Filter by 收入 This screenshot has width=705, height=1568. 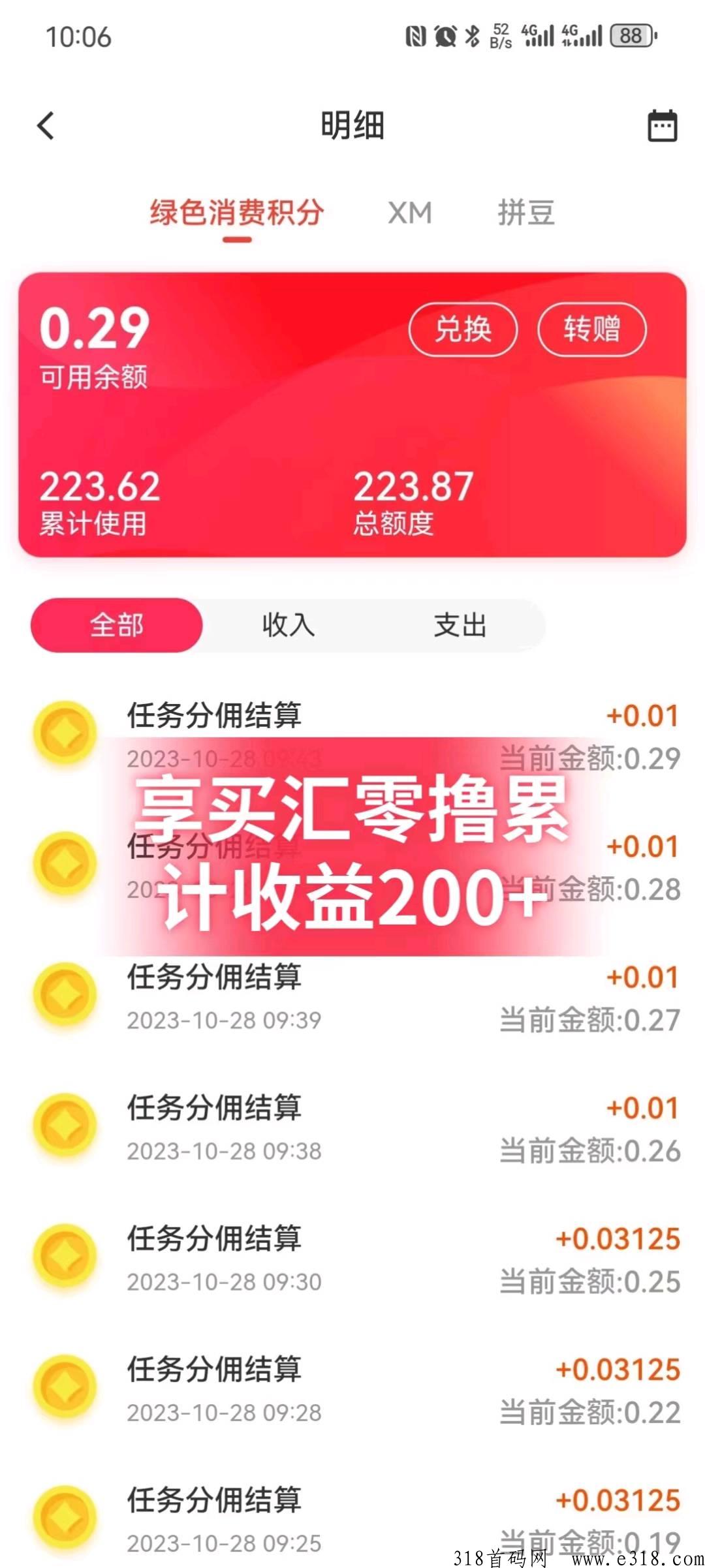point(288,625)
